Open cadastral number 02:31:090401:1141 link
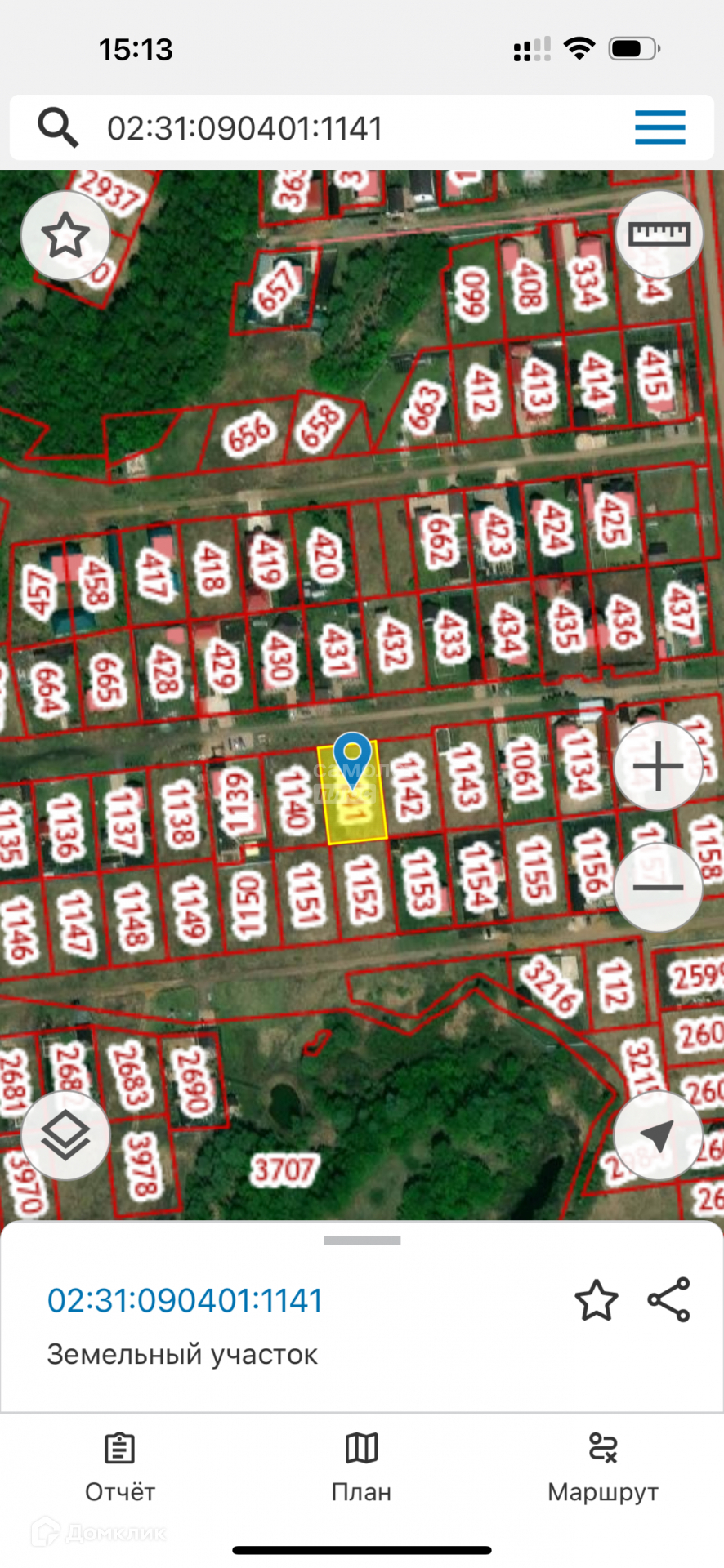 (185, 1301)
